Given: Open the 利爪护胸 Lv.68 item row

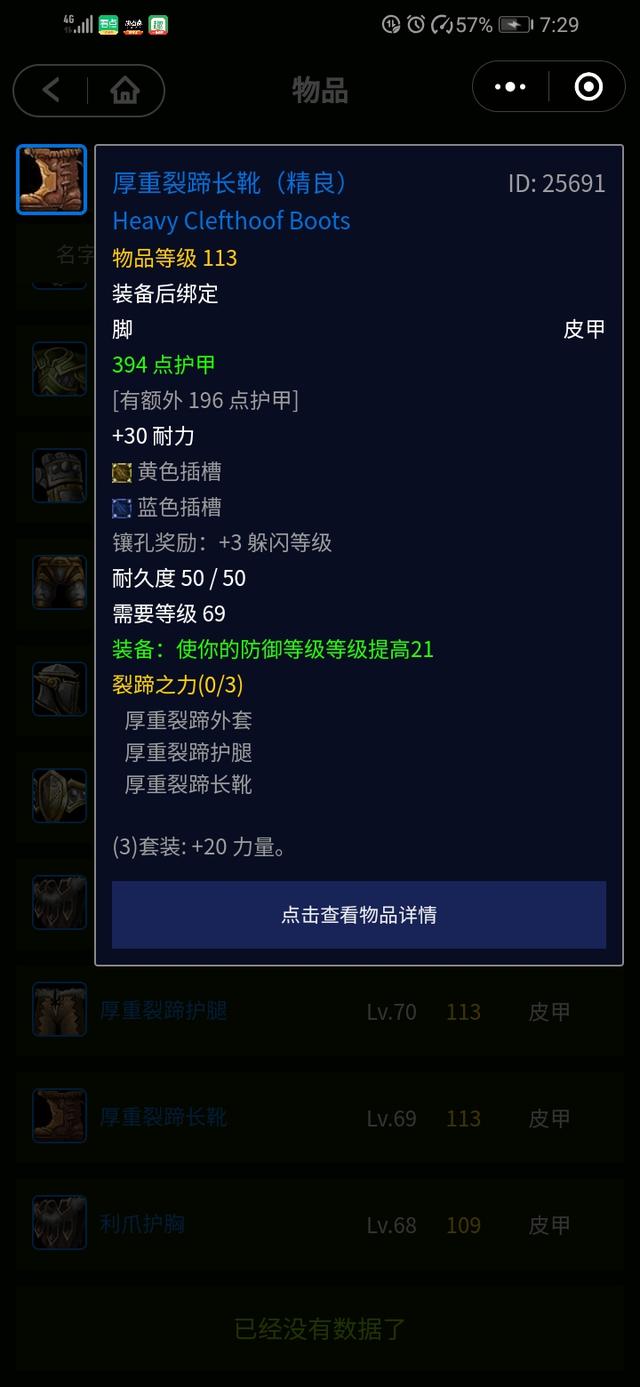Looking at the screenshot, I should pyautogui.click(x=320, y=1224).
